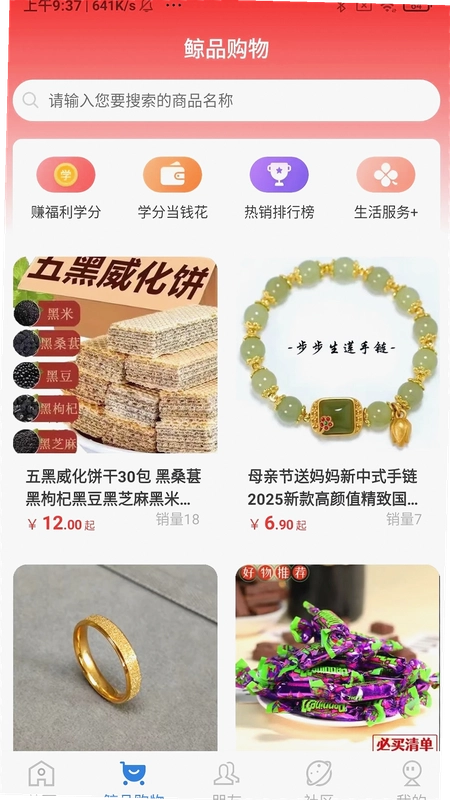Open 赚福利学分 shortcut
This screenshot has width=450, height=800.
coord(66,188)
